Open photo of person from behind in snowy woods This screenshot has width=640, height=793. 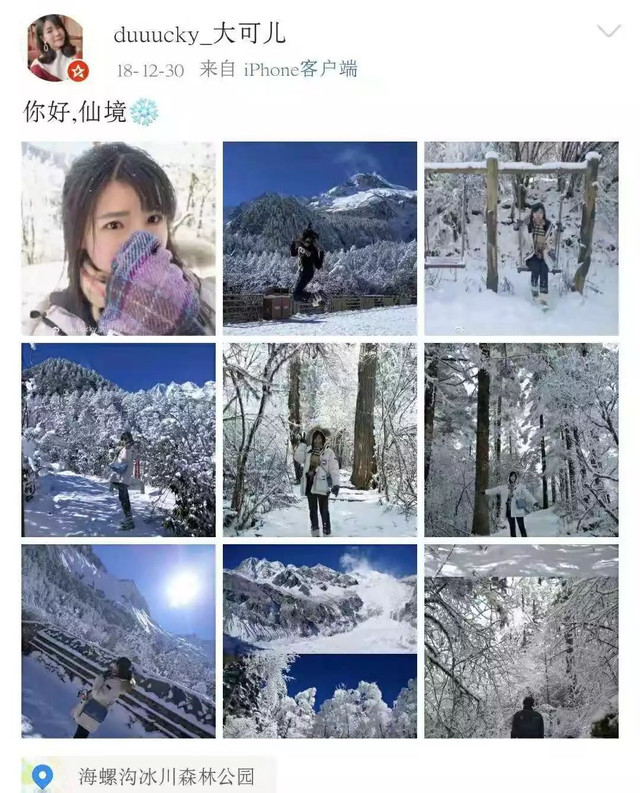pyautogui.click(x=521, y=641)
